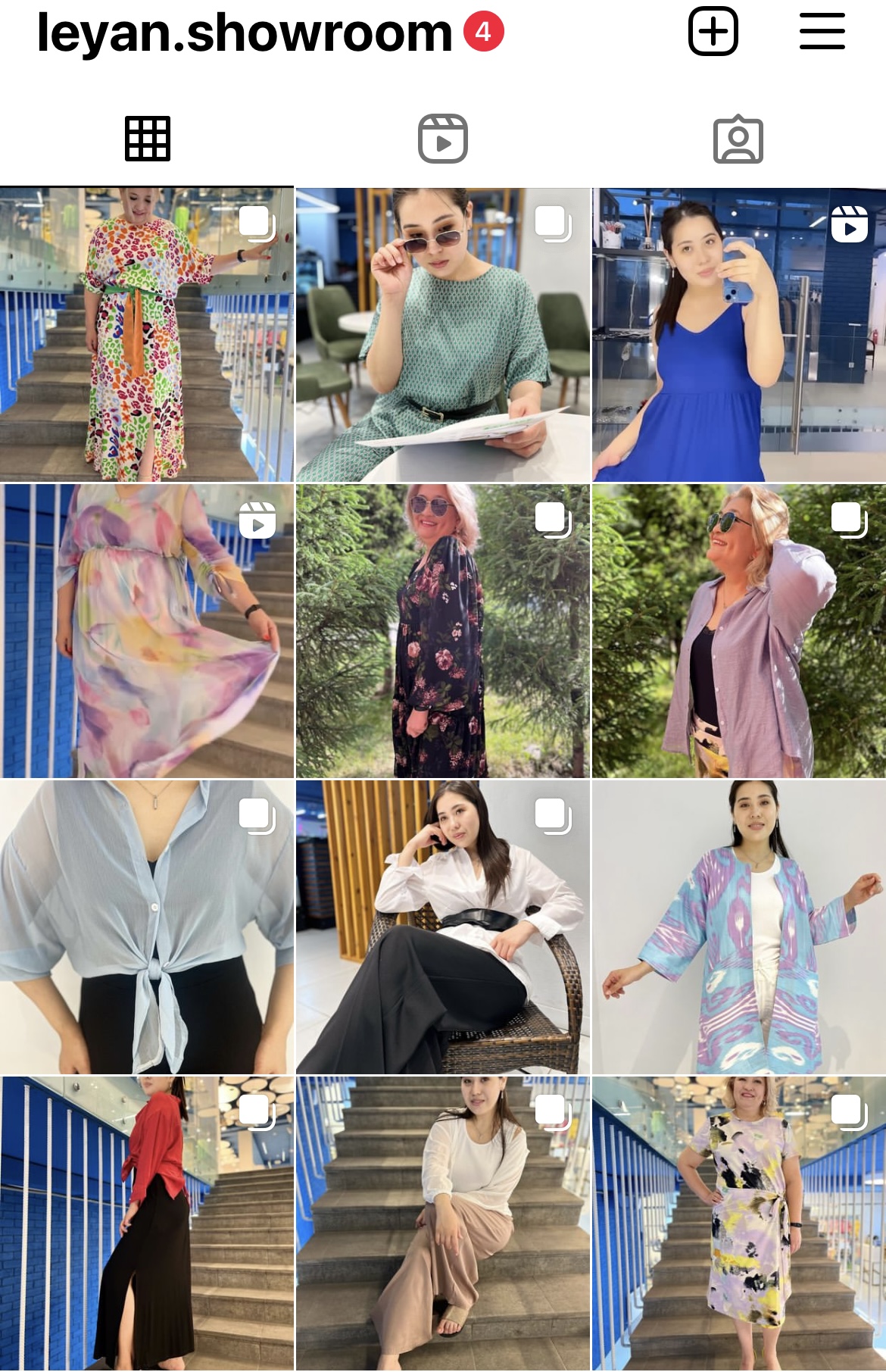Tap the create new post plus icon

point(713,32)
